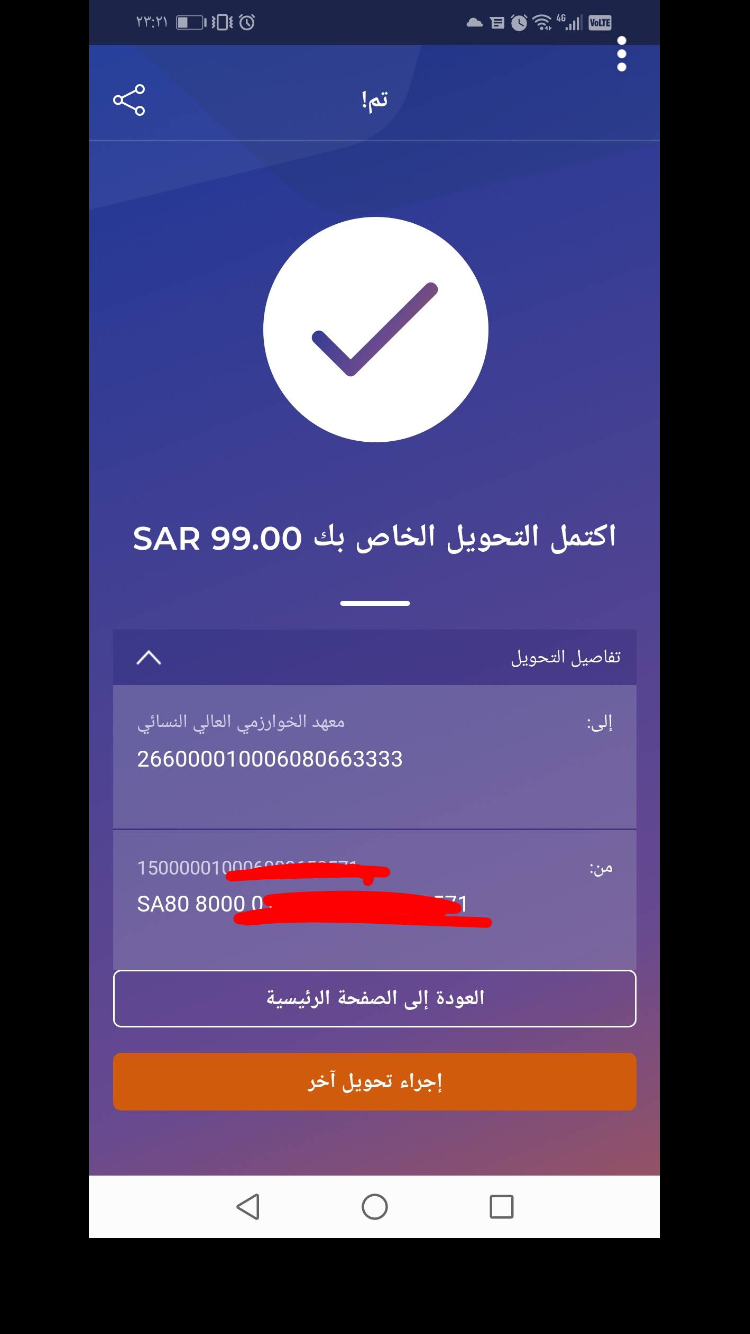
Task: Open recent apps from the navigation bar
Action: point(501,1207)
